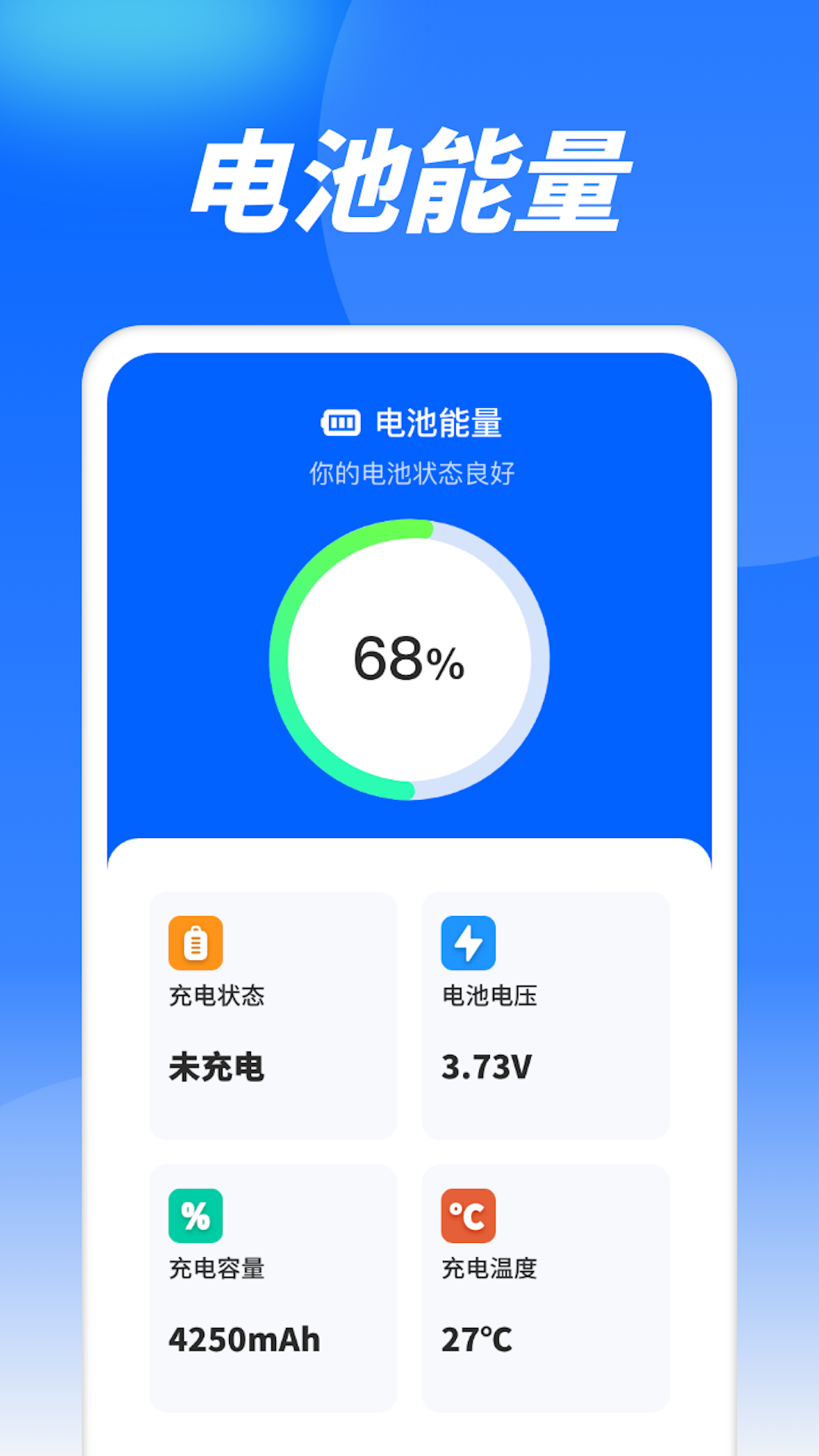Click the 充电状态 card label
The height and width of the screenshot is (1456, 819).
pyautogui.click(x=217, y=997)
